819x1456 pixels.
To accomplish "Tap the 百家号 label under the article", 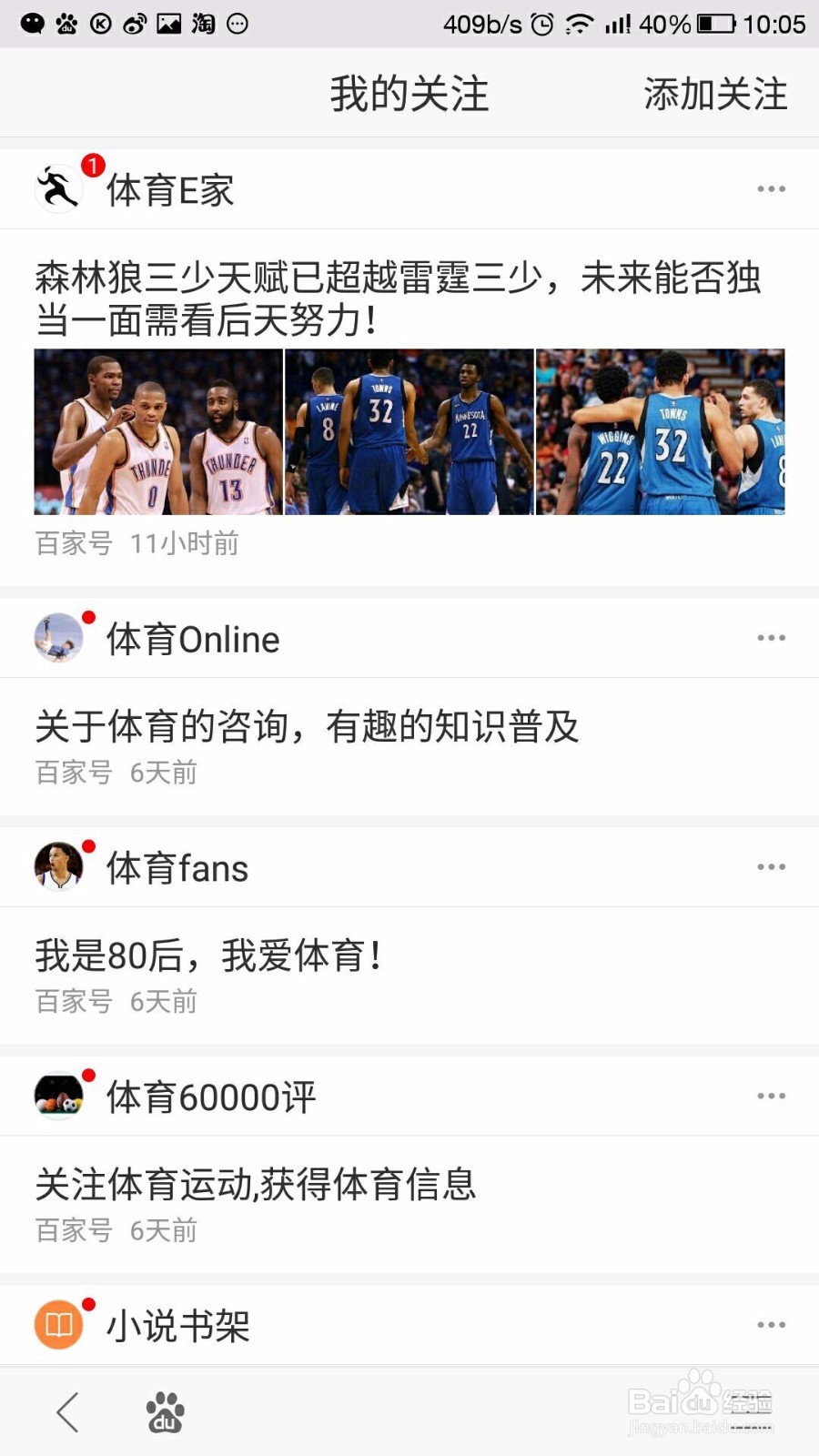I will click(72, 543).
